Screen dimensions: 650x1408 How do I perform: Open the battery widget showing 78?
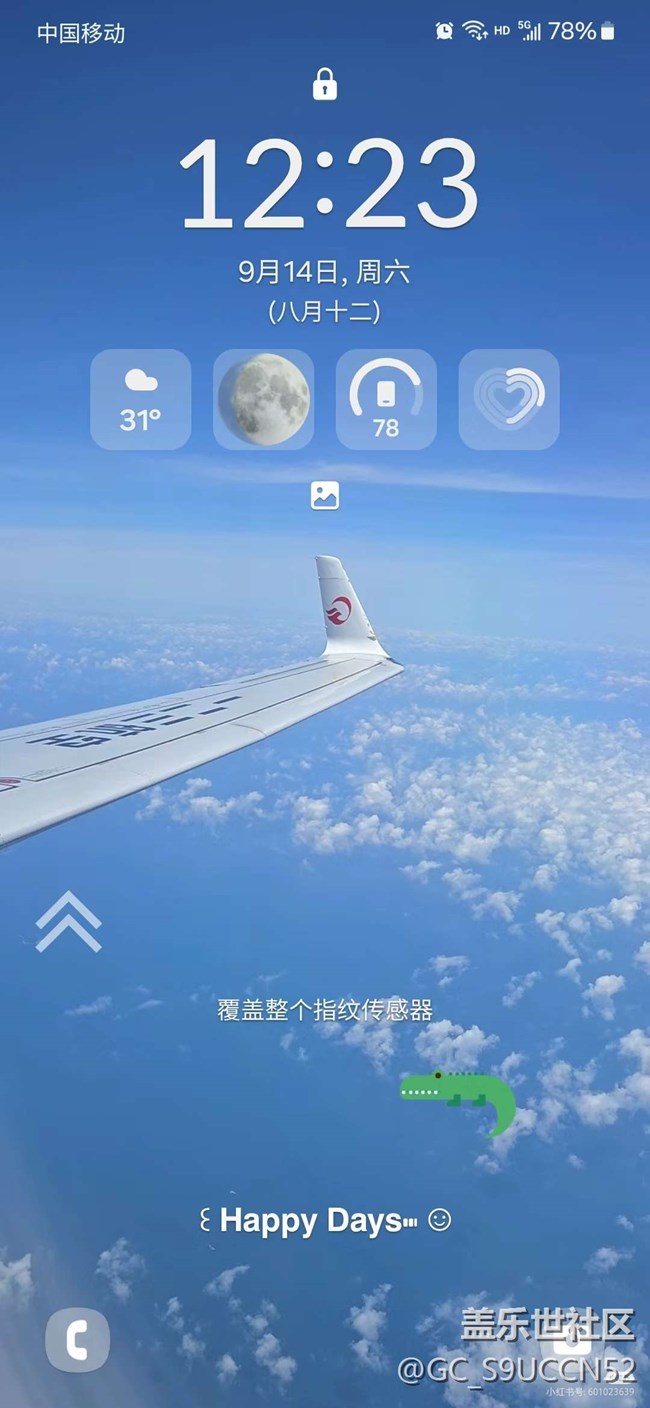click(x=386, y=399)
